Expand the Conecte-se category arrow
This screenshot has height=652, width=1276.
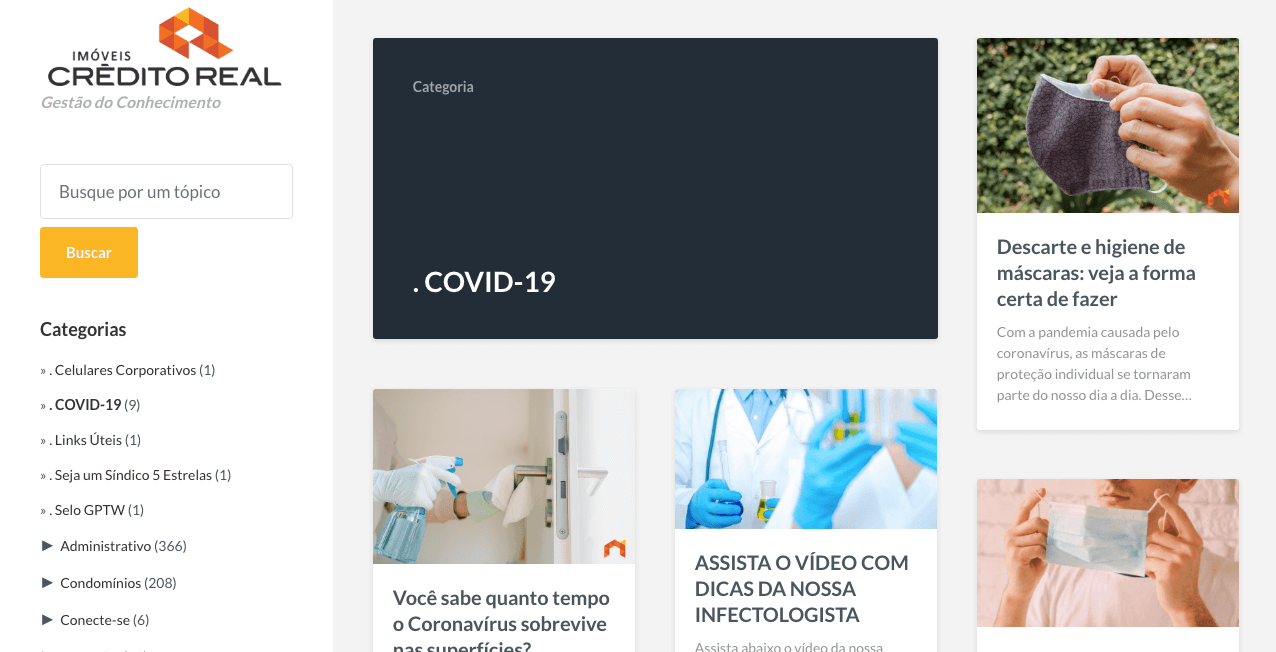pos(47,619)
